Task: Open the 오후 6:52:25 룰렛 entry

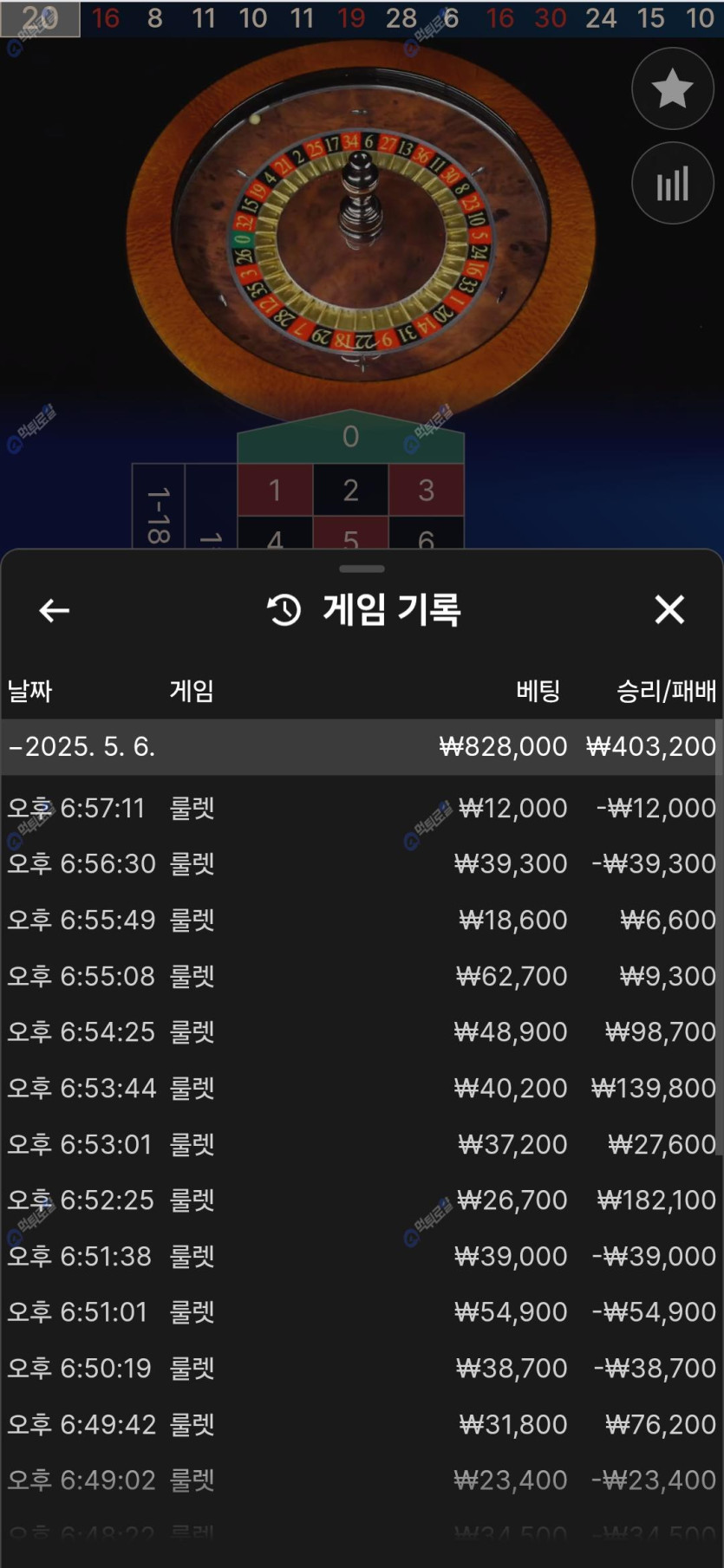Action: [x=361, y=1200]
